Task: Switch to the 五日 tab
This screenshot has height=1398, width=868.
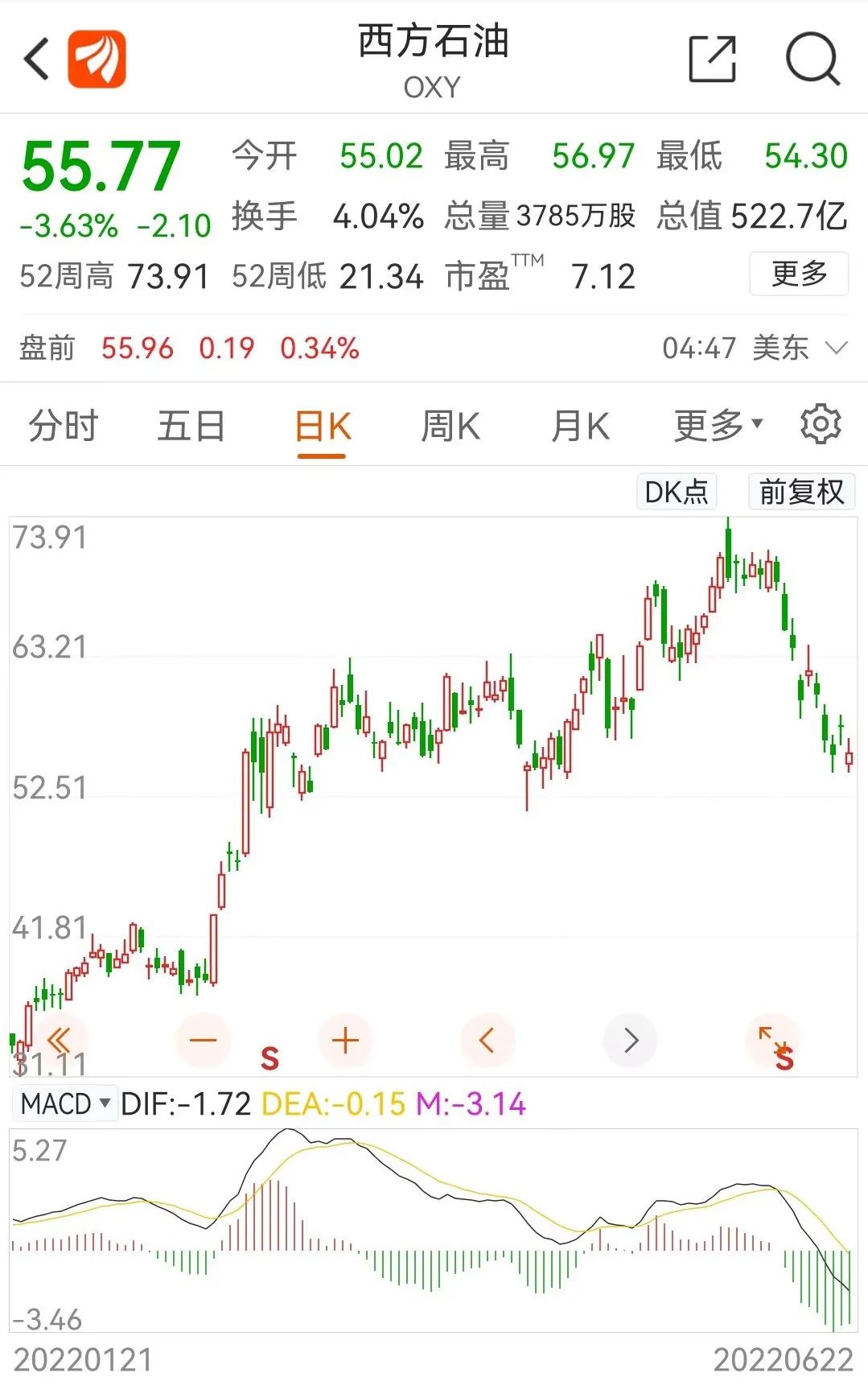Action: tap(191, 426)
